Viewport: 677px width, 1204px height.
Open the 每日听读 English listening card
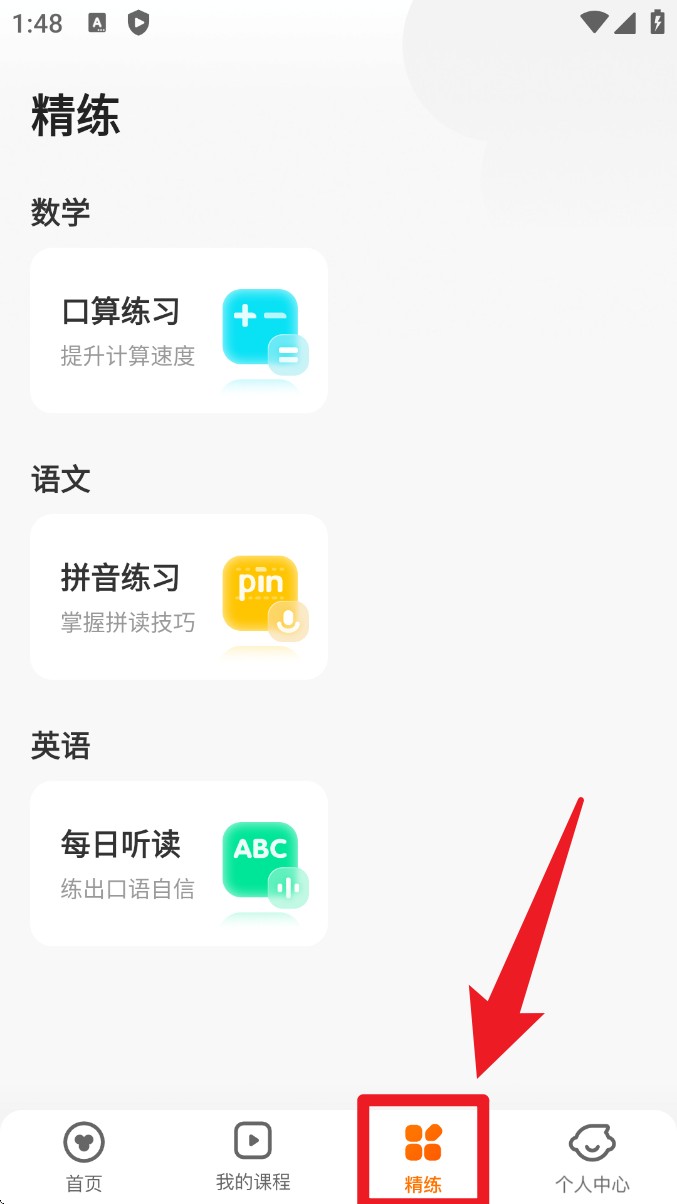click(x=179, y=863)
